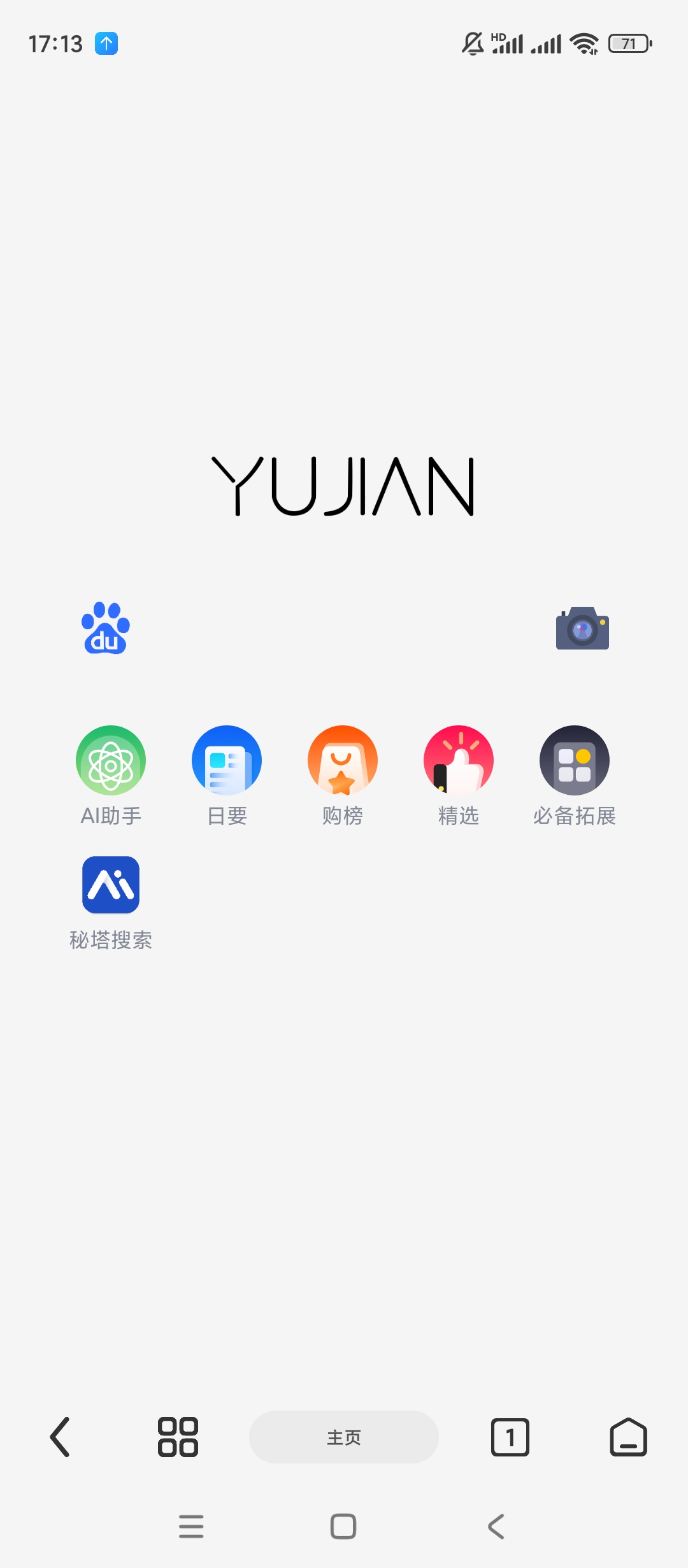Tap the 主页 address bar
Viewport: 688px width, 1568px height.
[x=344, y=1437]
